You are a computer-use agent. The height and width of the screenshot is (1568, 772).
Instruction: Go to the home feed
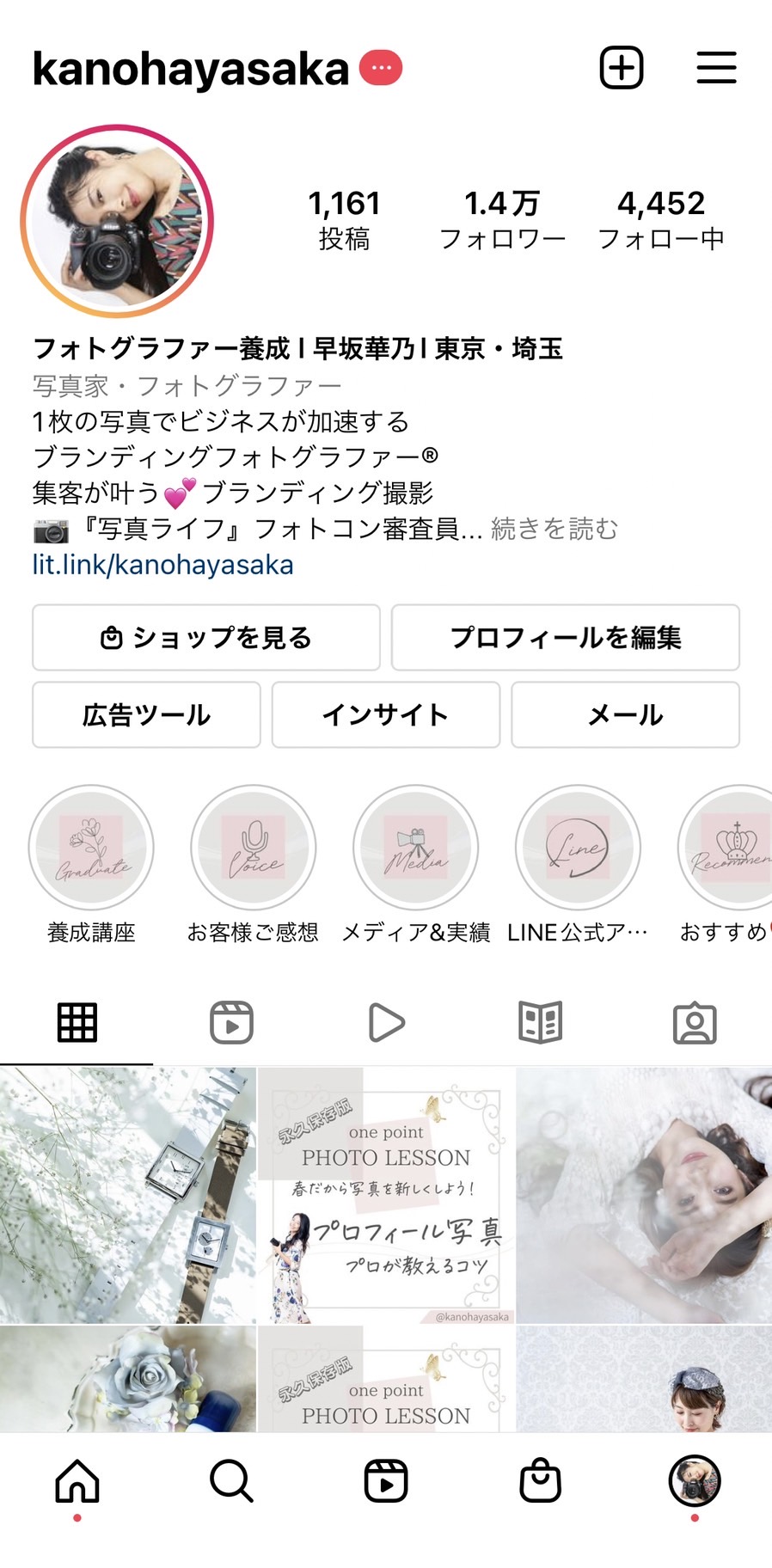tap(77, 1481)
